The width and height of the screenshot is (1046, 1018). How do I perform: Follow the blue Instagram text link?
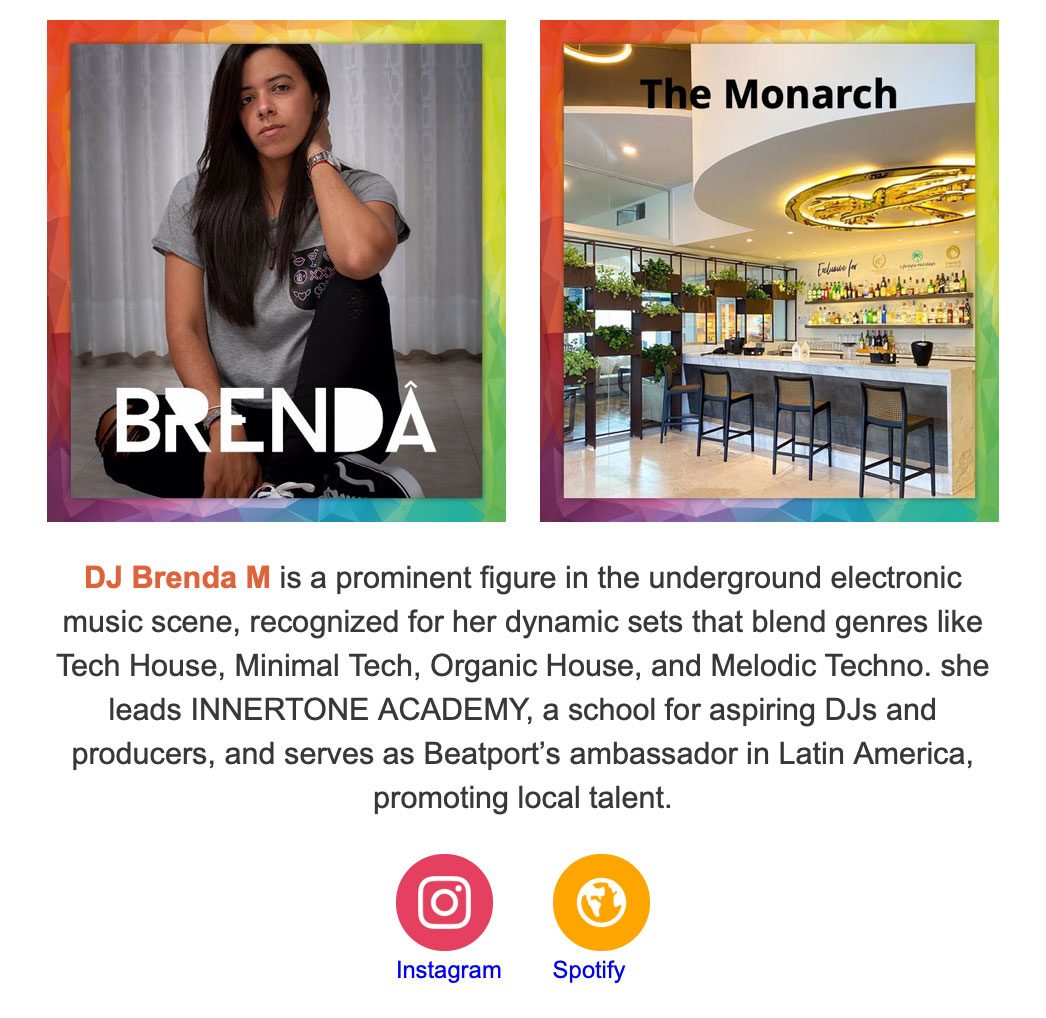pyautogui.click(x=448, y=970)
